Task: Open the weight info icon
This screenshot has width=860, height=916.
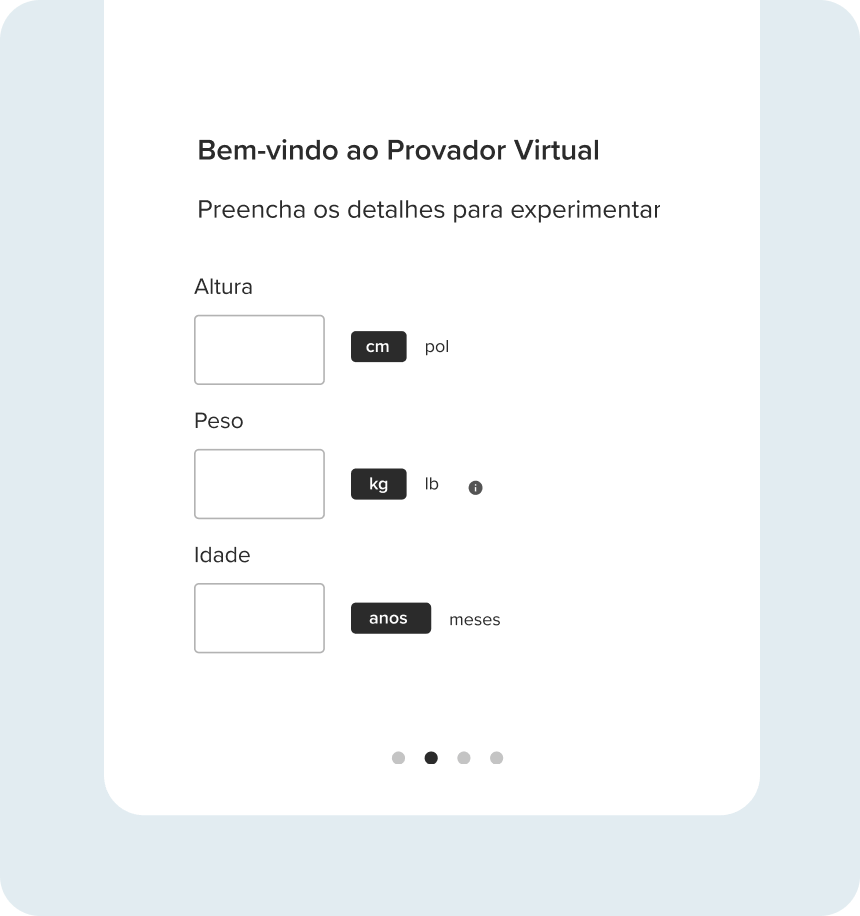Action: (475, 488)
